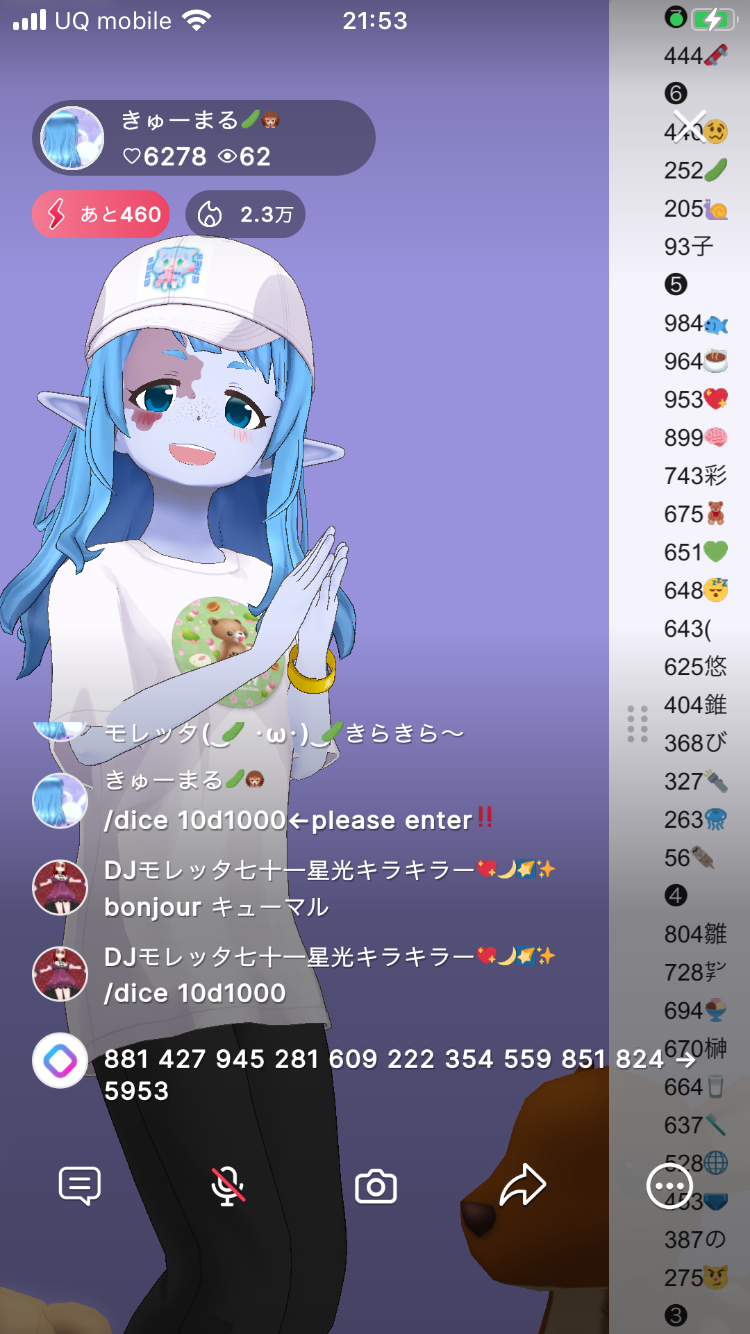
Task: Close the live stream with X
Action: (689, 126)
